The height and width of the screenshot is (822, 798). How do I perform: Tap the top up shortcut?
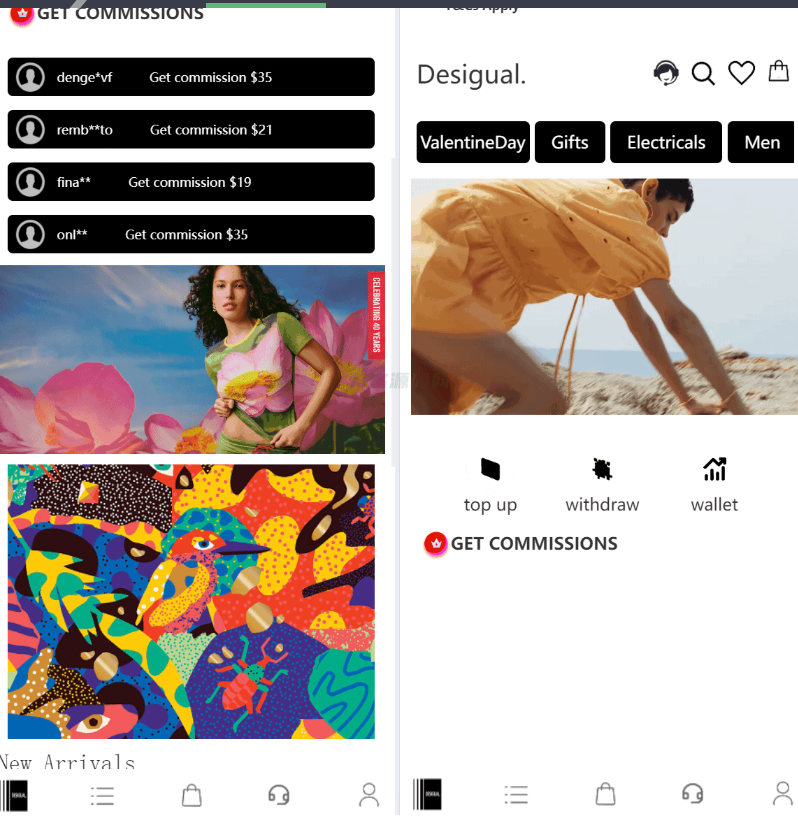tap(490, 484)
